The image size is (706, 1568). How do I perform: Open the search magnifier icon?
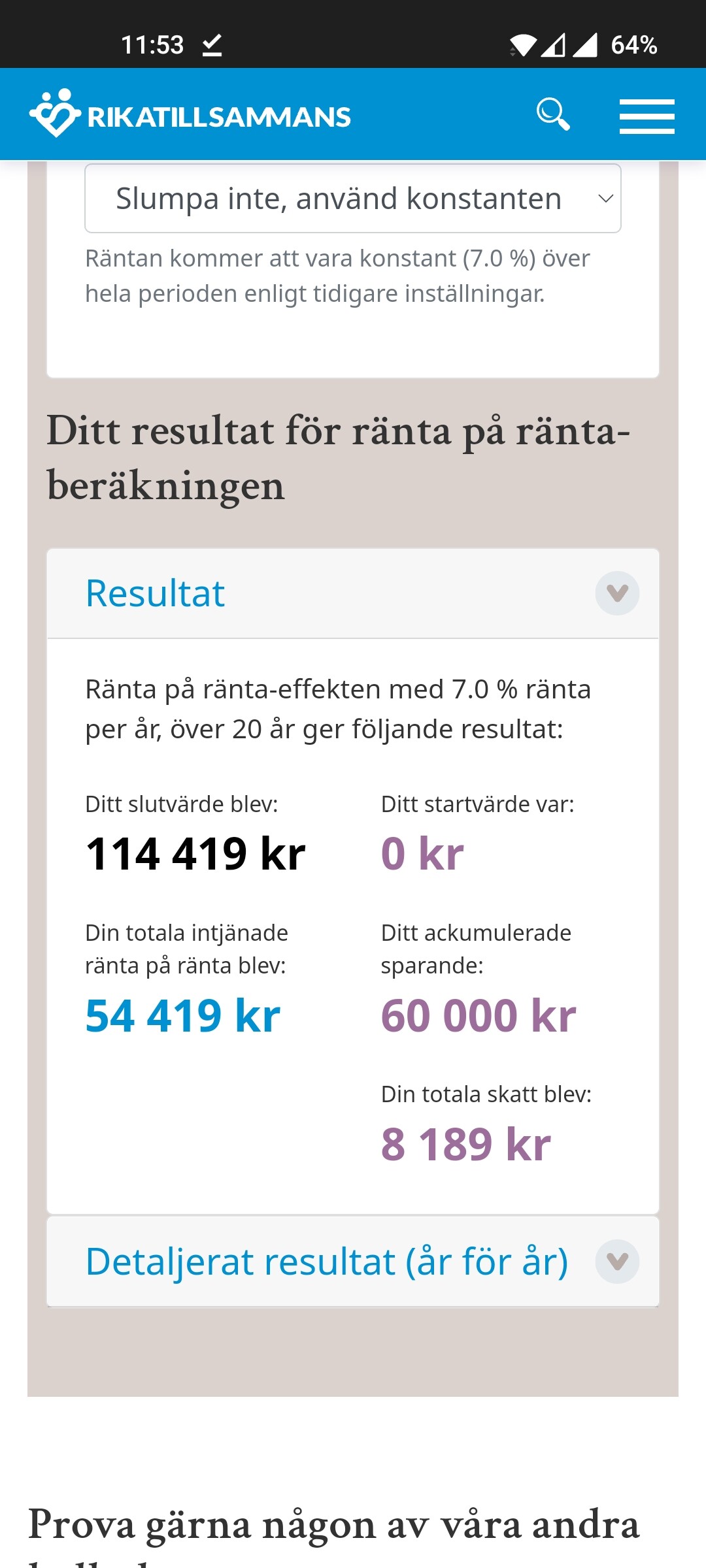(553, 115)
